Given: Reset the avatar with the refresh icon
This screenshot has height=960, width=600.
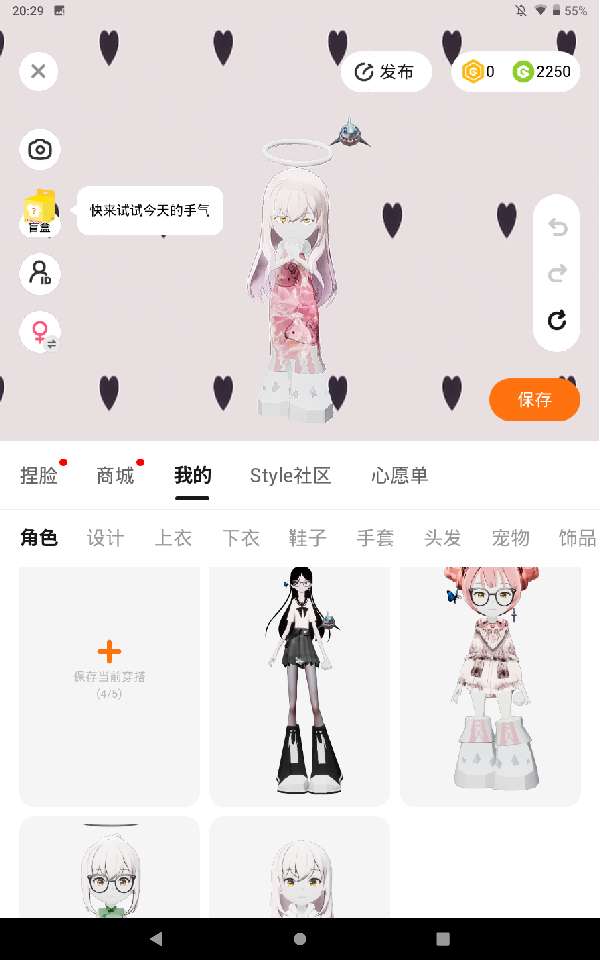Looking at the screenshot, I should (x=557, y=320).
